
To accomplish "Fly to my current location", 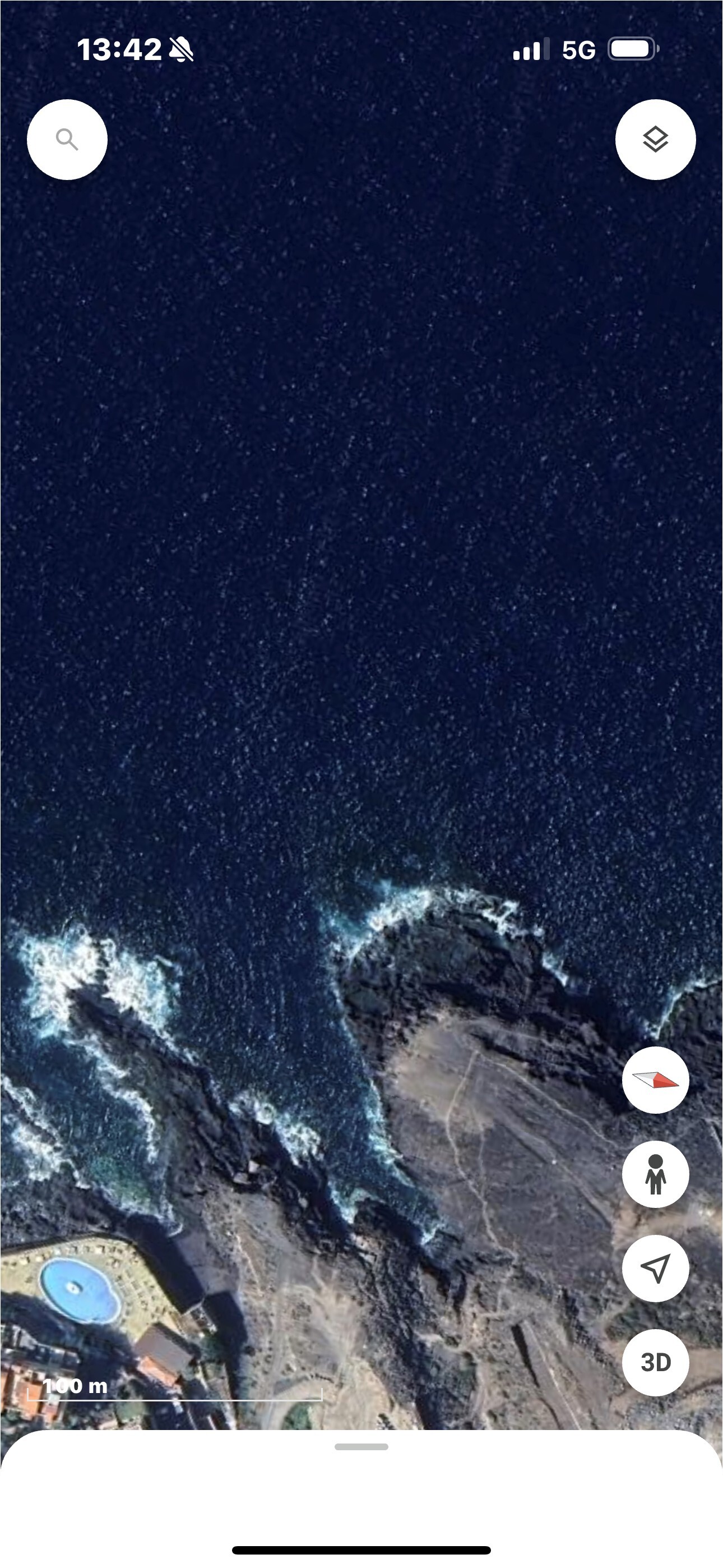I will click(655, 1268).
